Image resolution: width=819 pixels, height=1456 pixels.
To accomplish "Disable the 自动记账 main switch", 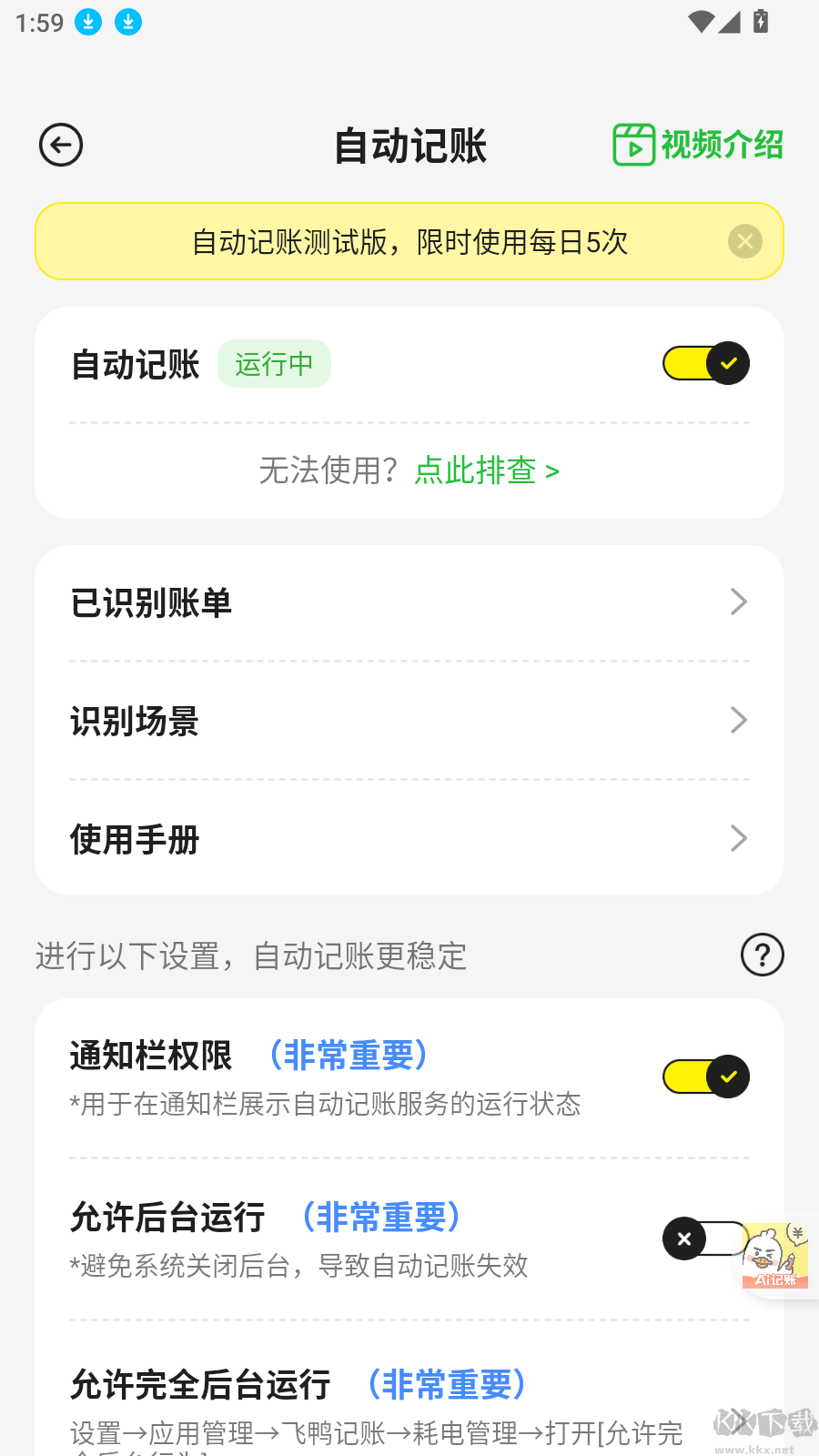I will [705, 363].
